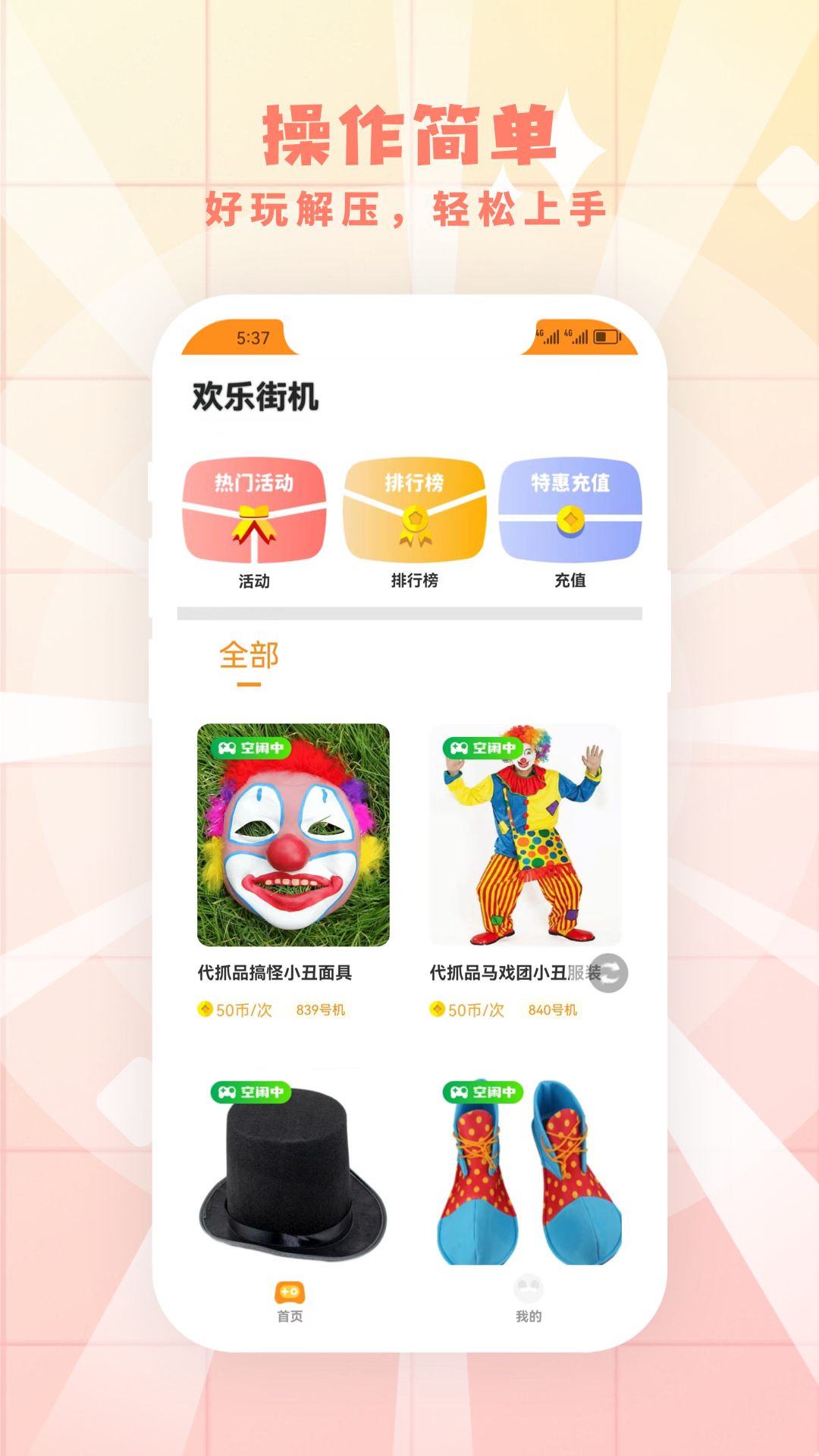Click the 活动 label under the red card

pyautogui.click(x=256, y=582)
